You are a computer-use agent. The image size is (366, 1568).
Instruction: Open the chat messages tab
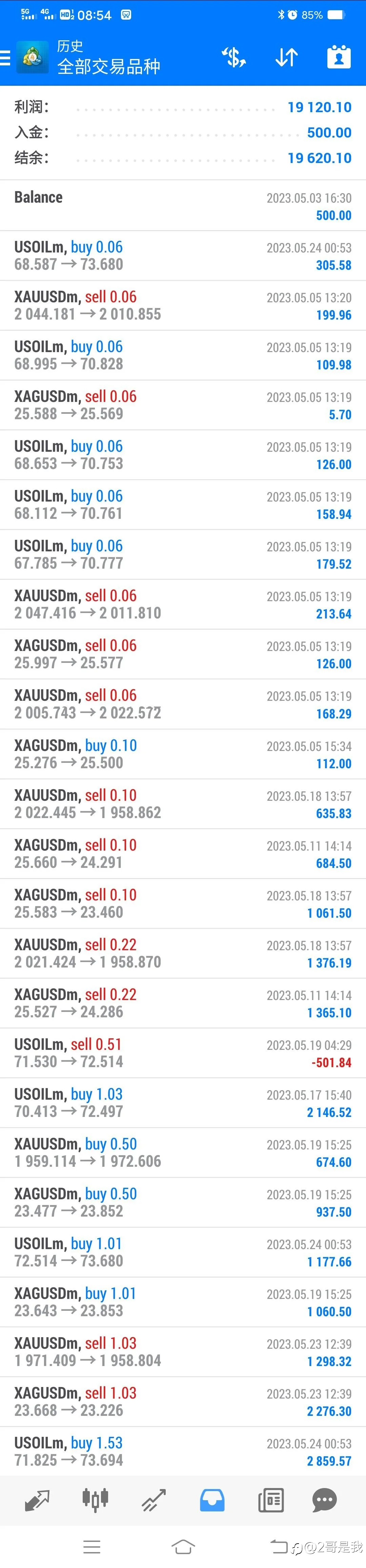click(x=324, y=1500)
